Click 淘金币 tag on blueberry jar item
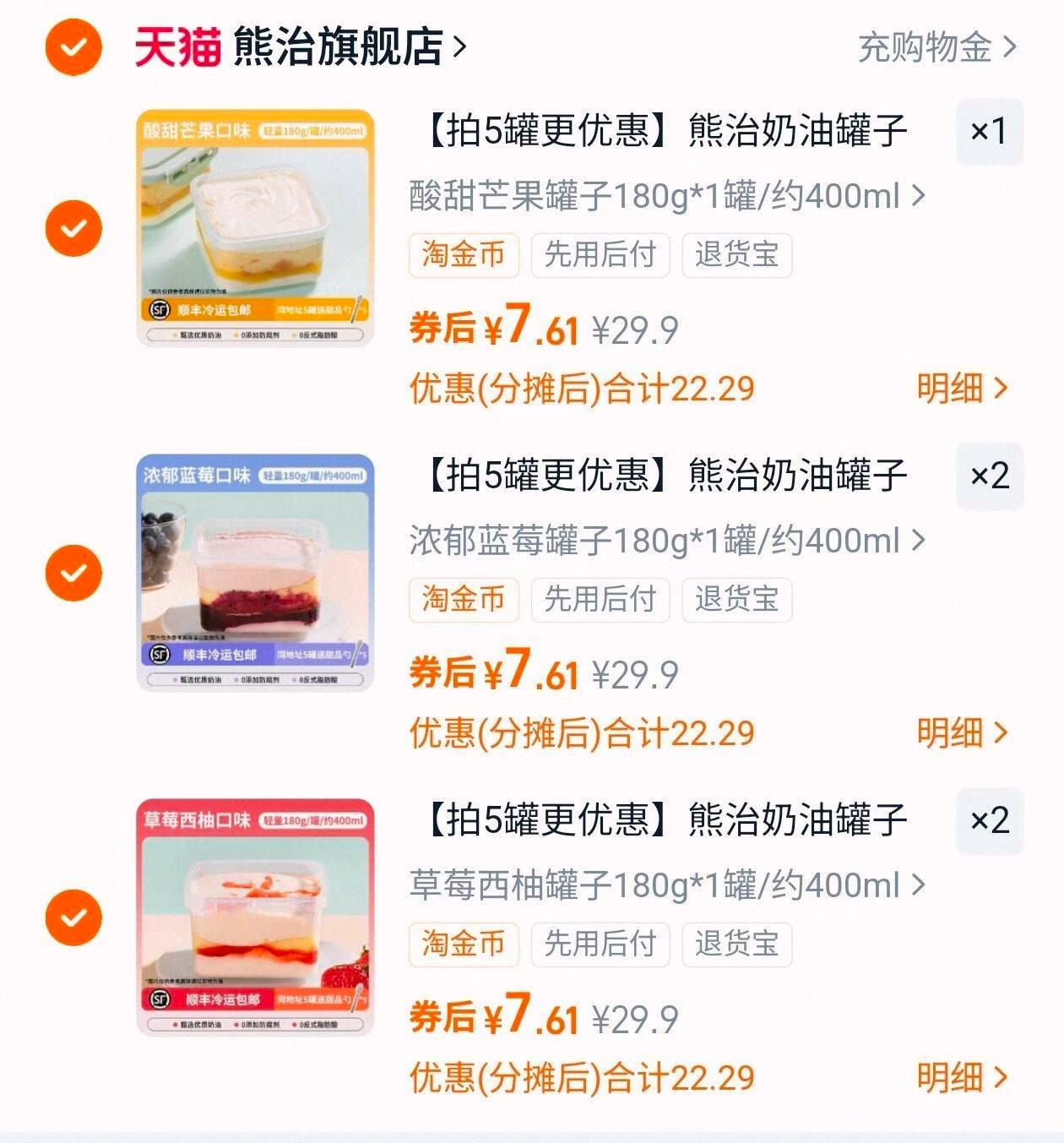1064x1143 pixels. tap(463, 600)
